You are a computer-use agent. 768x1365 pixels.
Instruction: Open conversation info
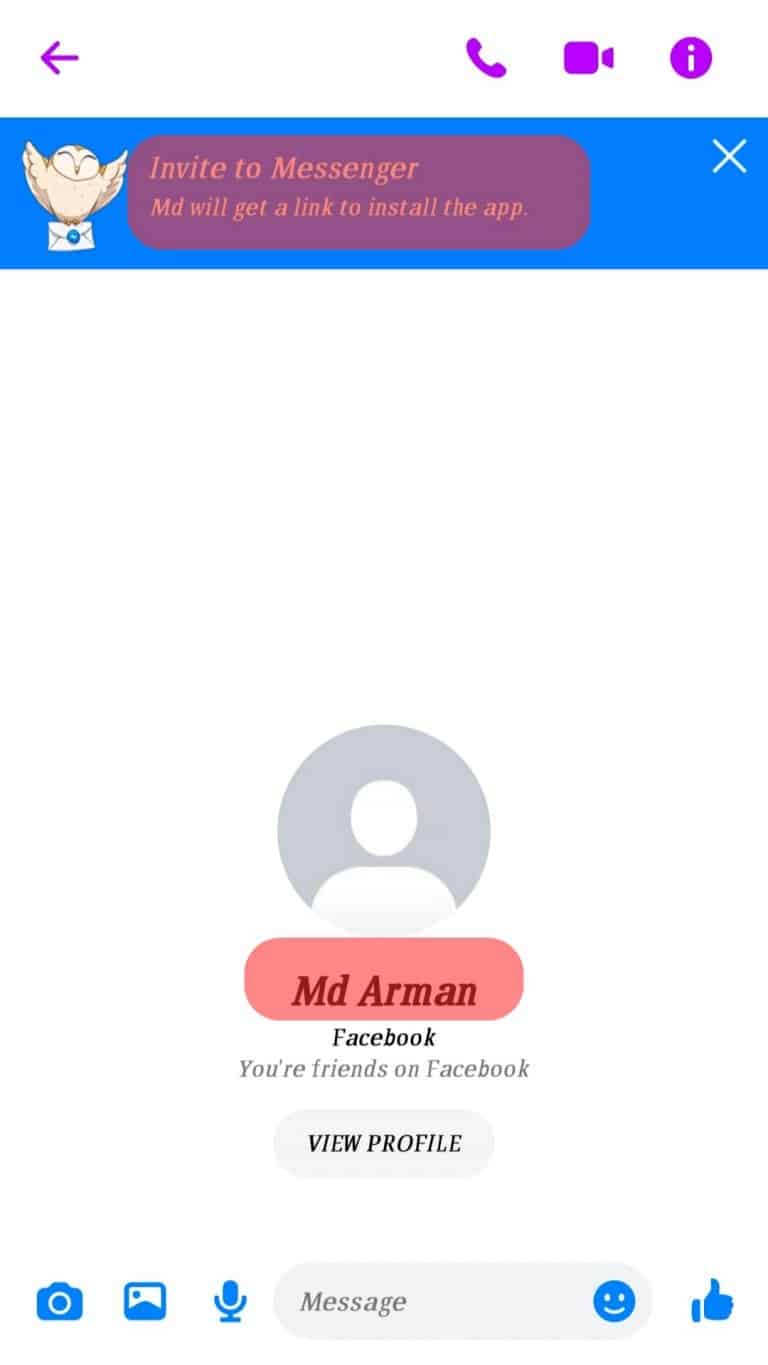click(x=689, y=57)
